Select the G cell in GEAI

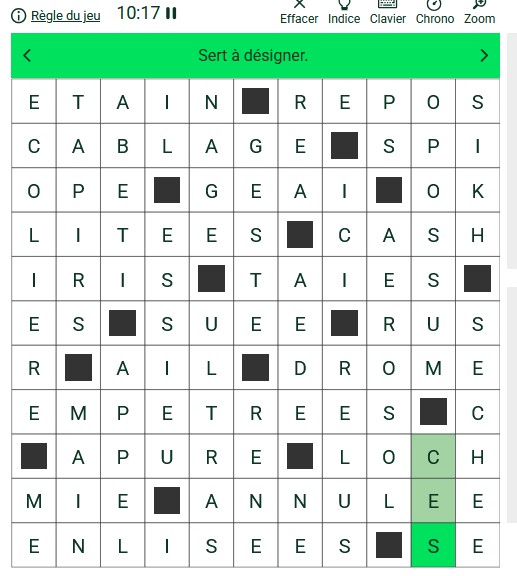[211, 190]
